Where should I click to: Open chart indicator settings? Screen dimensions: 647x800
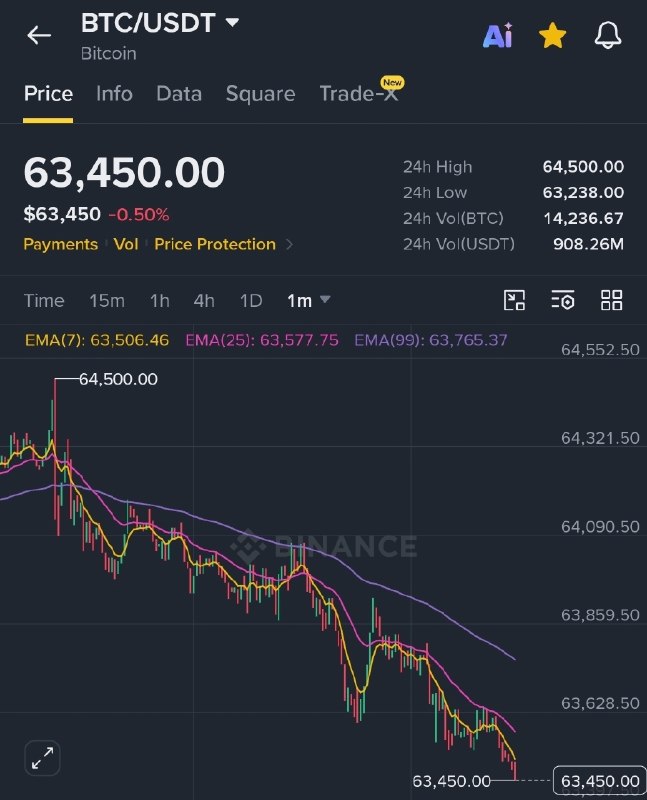pos(563,300)
